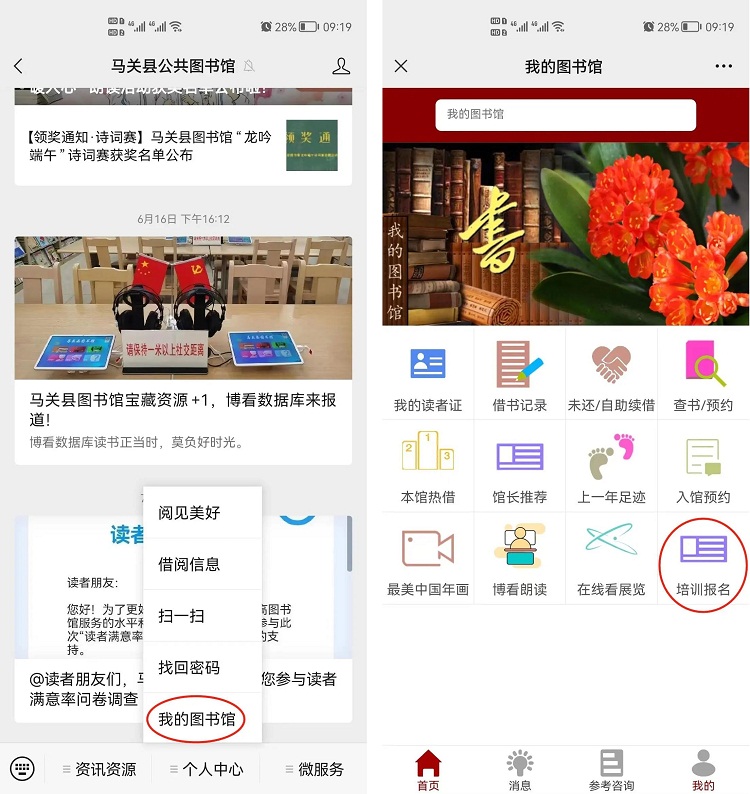Open 我的读者证 grid item

coord(428,377)
